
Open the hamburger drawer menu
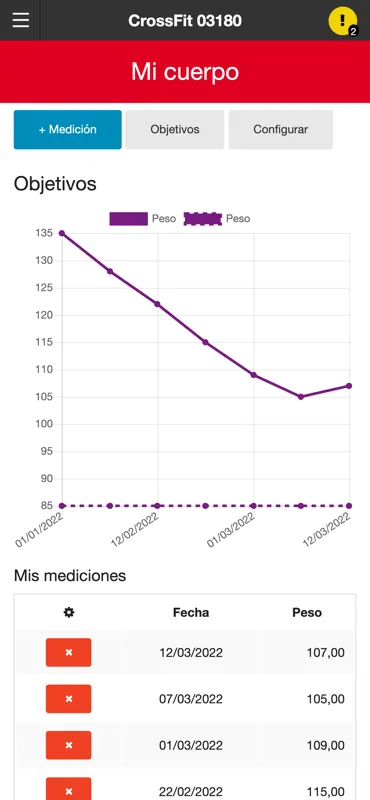(x=20, y=20)
